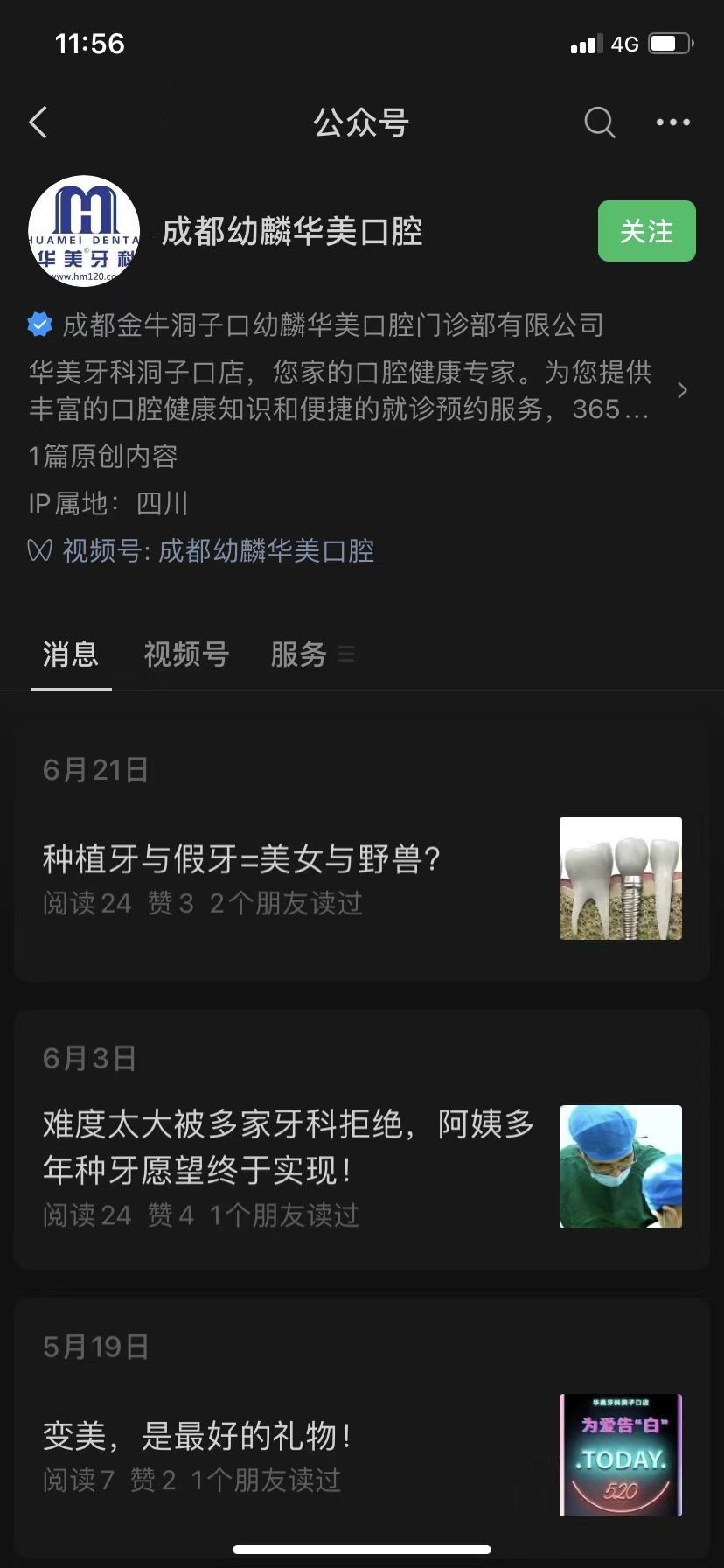Open article 种植牙与假牙=美女与野兽?
The width and height of the screenshot is (724, 1568).
click(x=241, y=859)
